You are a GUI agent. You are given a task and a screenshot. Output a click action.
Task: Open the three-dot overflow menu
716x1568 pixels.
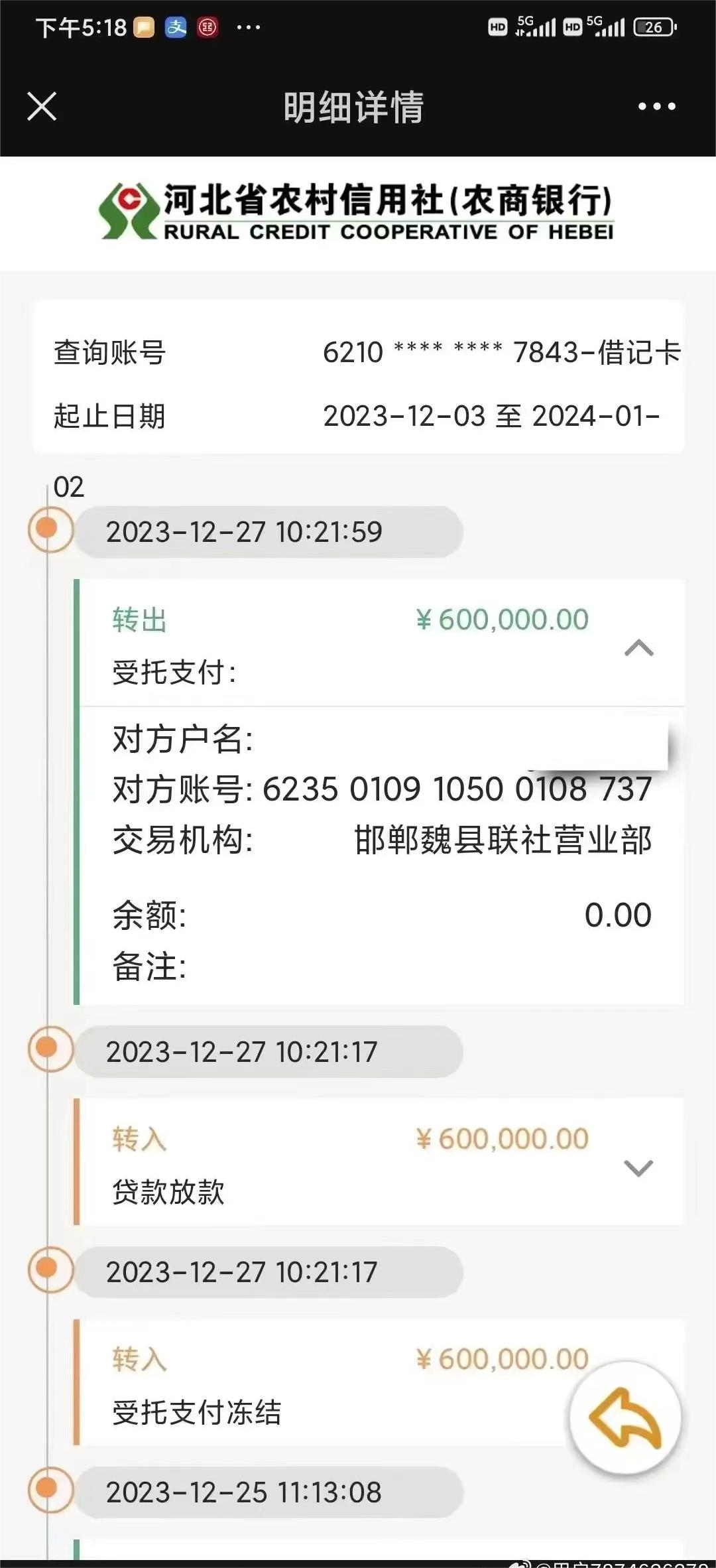tap(656, 106)
